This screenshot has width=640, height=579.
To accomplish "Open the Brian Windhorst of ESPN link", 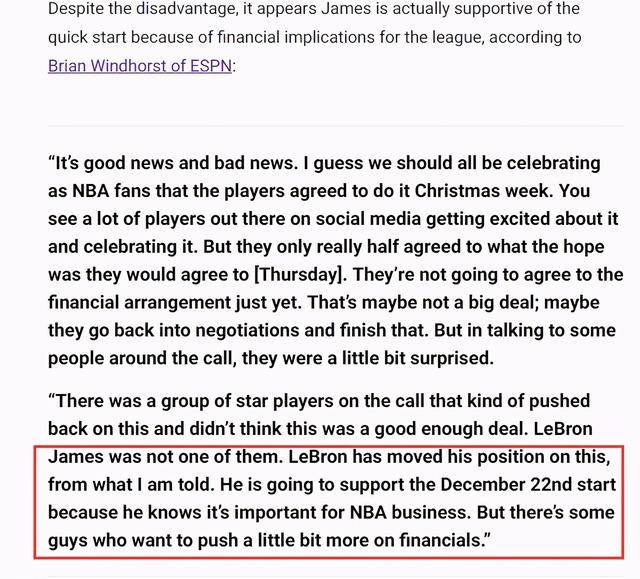I will pyautogui.click(x=139, y=68).
